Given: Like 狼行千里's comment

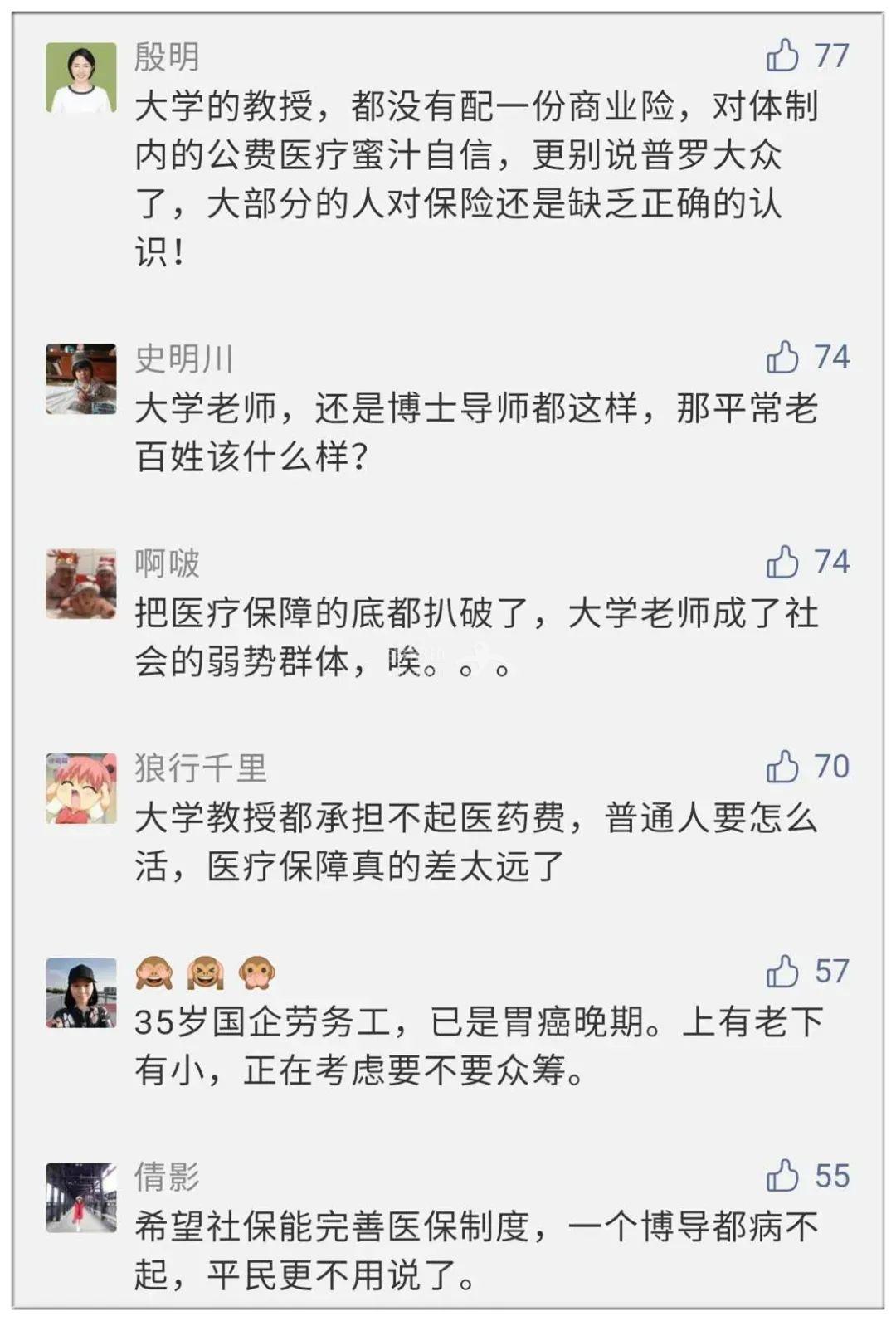Looking at the screenshot, I should 782,768.
